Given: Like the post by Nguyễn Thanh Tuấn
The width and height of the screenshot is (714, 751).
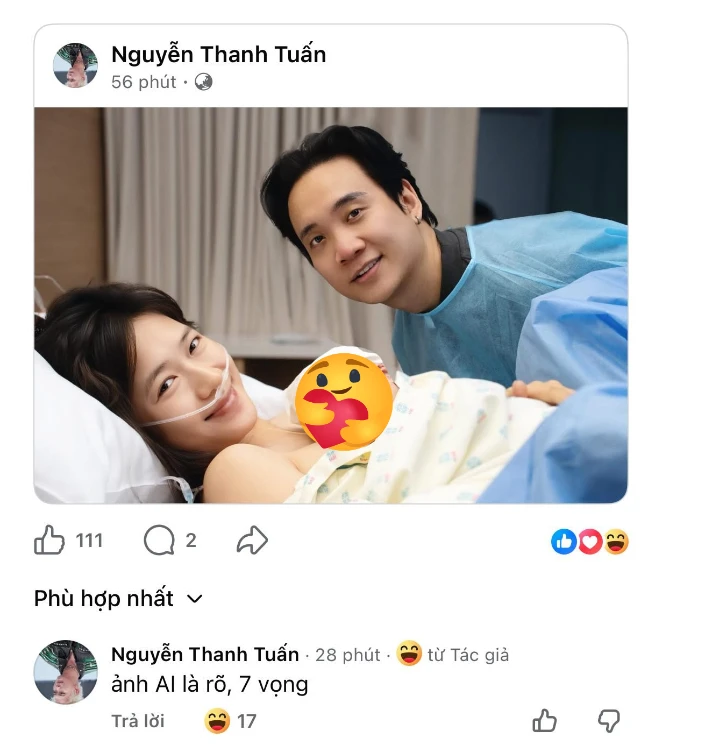Looking at the screenshot, I should pos(50,541).
